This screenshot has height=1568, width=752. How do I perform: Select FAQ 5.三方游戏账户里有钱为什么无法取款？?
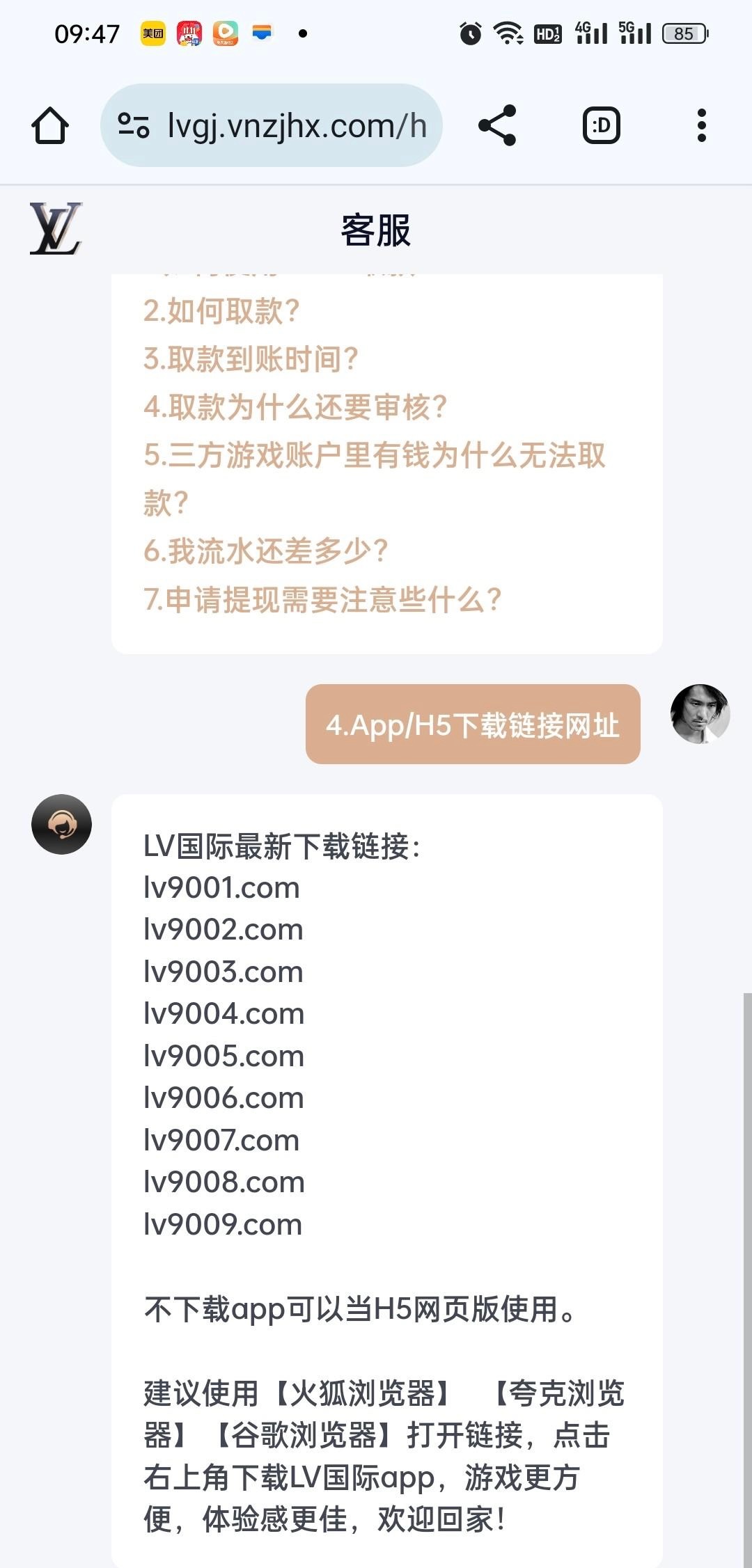374,456
